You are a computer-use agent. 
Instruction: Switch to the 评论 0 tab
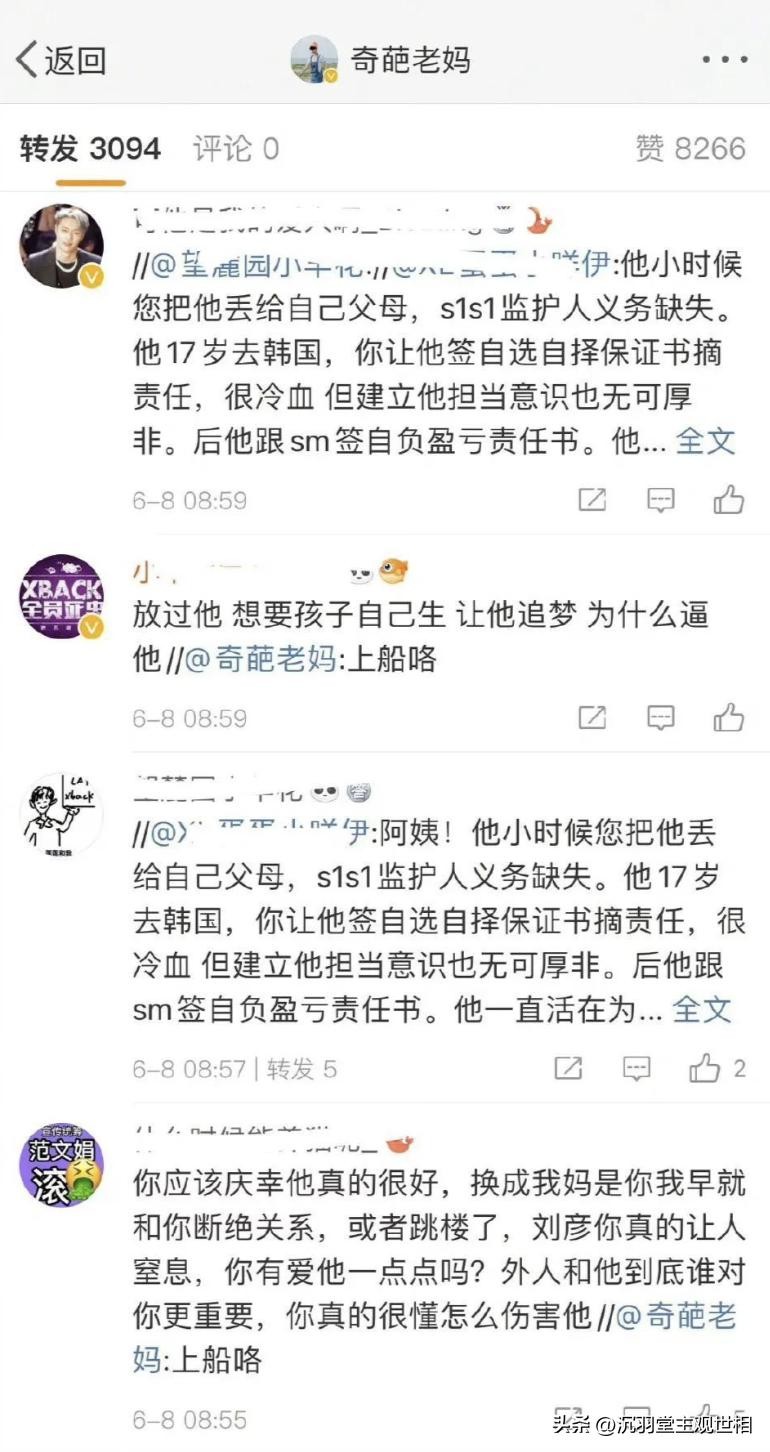[x=236, y=149]
